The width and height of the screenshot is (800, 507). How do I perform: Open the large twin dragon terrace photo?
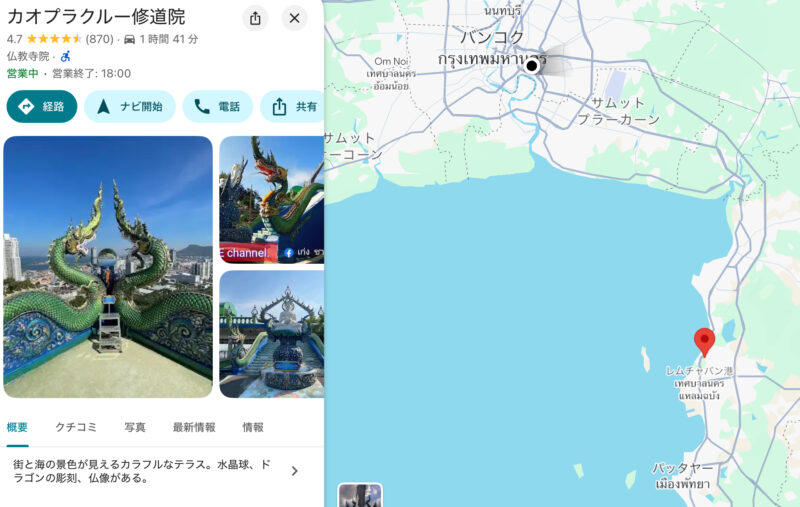click(x=108, y=266)
